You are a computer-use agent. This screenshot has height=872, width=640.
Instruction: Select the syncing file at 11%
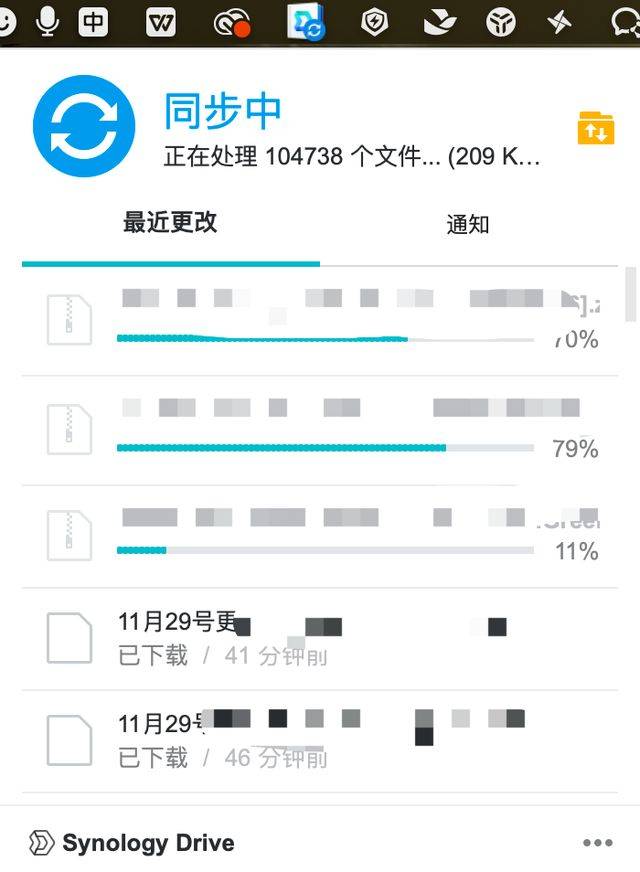click(320, 535)
